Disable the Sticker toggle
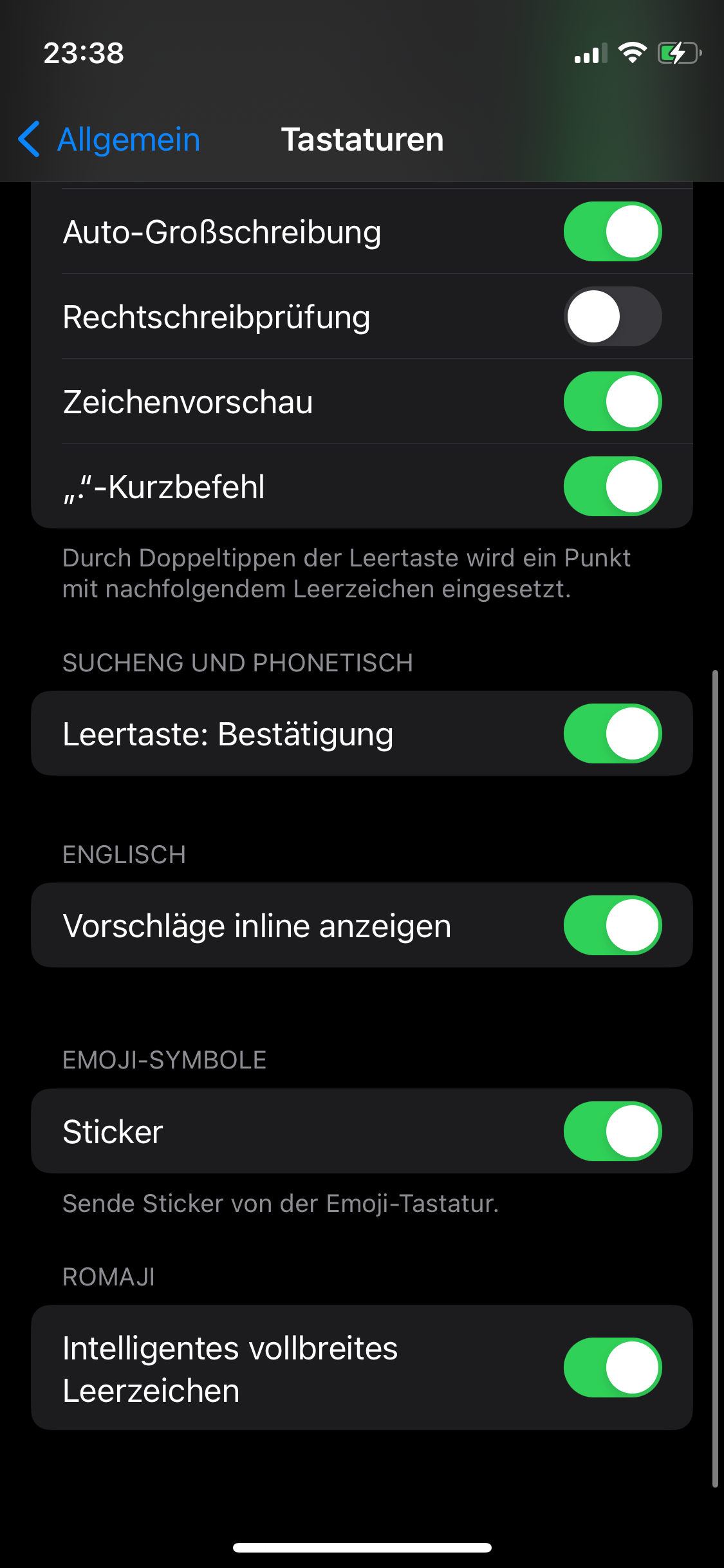Screen dimensions: 724x1568 [612, 1132]
